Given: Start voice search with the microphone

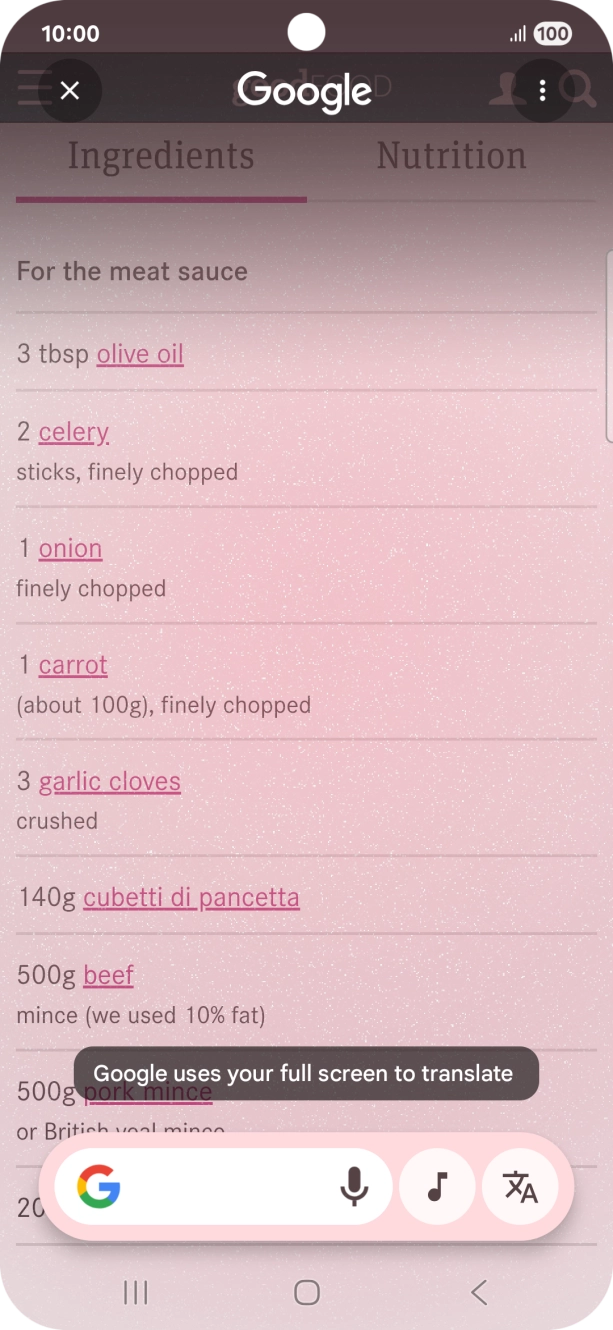Looking at the screenshot, I should click(x=354, y=1187).
